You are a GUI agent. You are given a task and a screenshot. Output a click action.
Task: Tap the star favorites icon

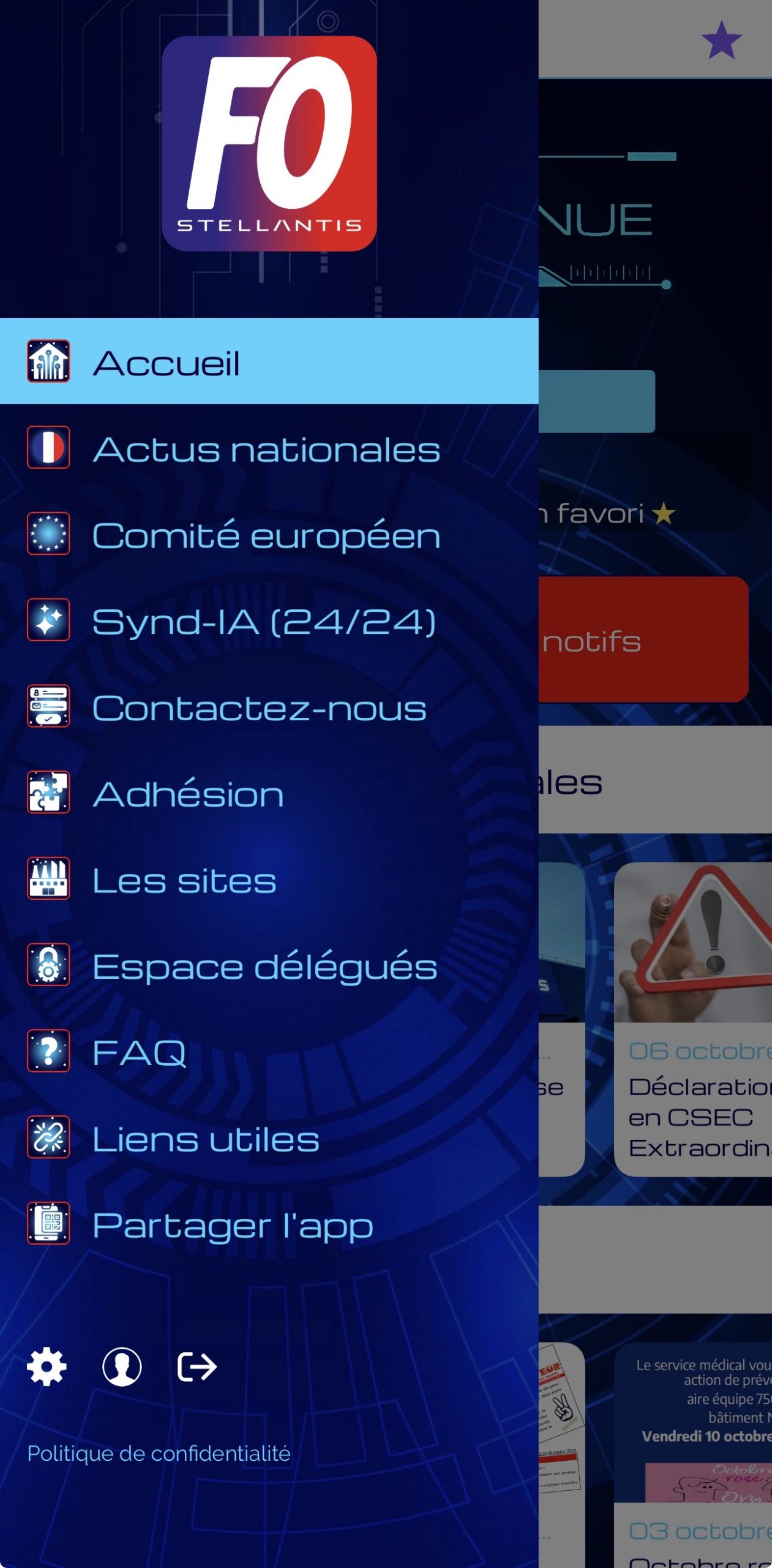coord(721,40)
